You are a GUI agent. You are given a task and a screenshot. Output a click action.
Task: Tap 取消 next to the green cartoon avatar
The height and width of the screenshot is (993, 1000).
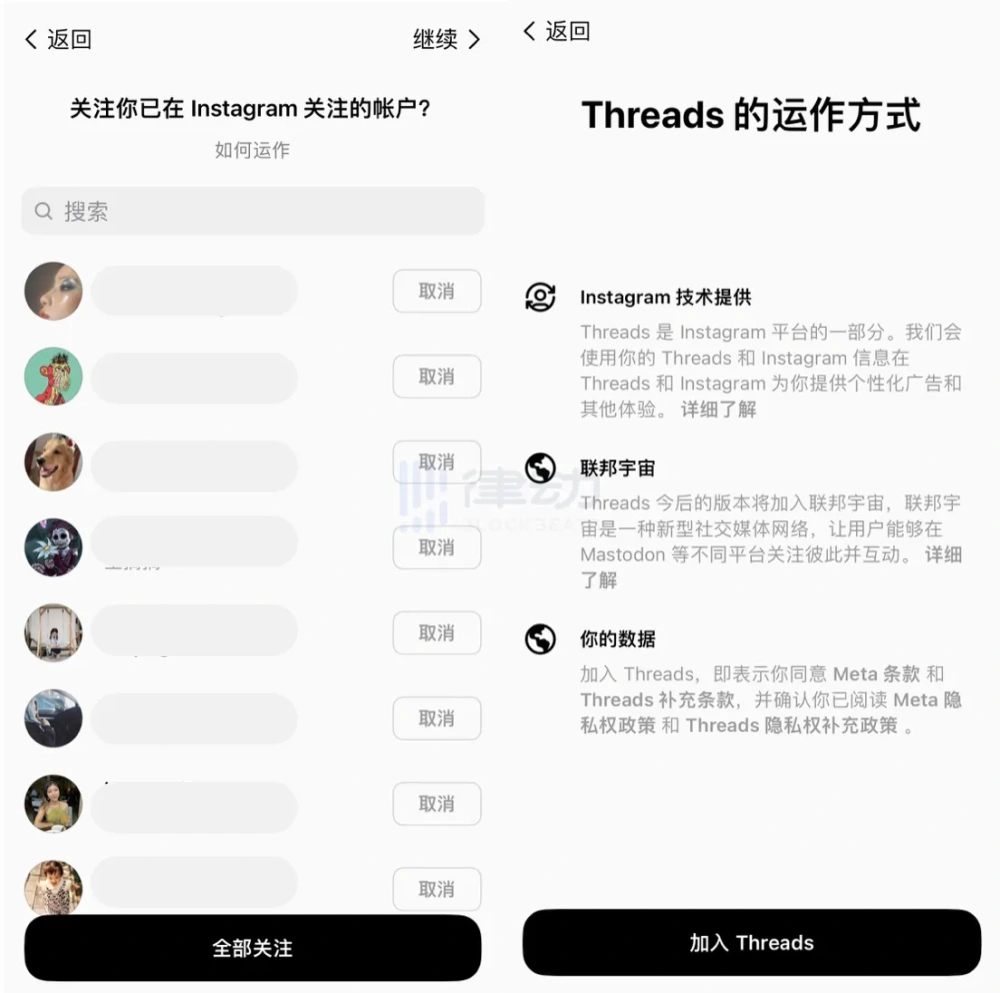pos(436,377)
